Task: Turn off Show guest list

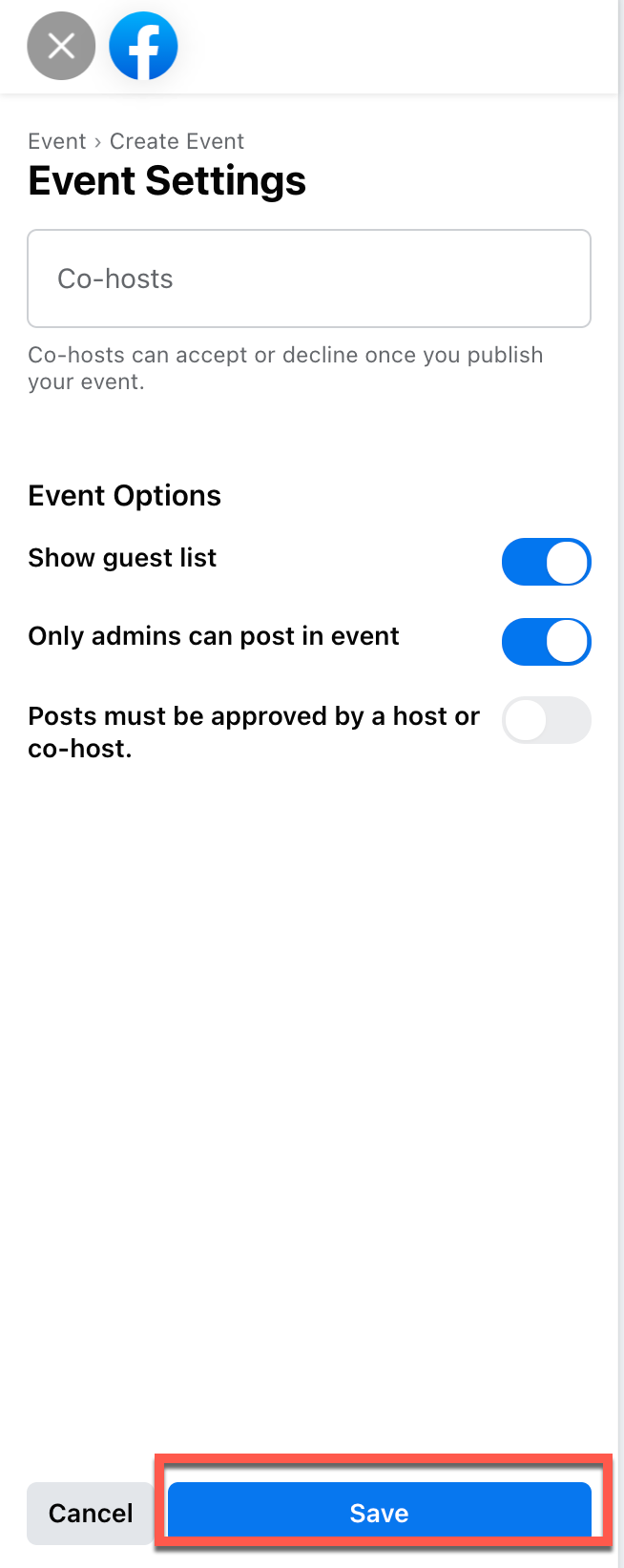Action: (546, 562)
